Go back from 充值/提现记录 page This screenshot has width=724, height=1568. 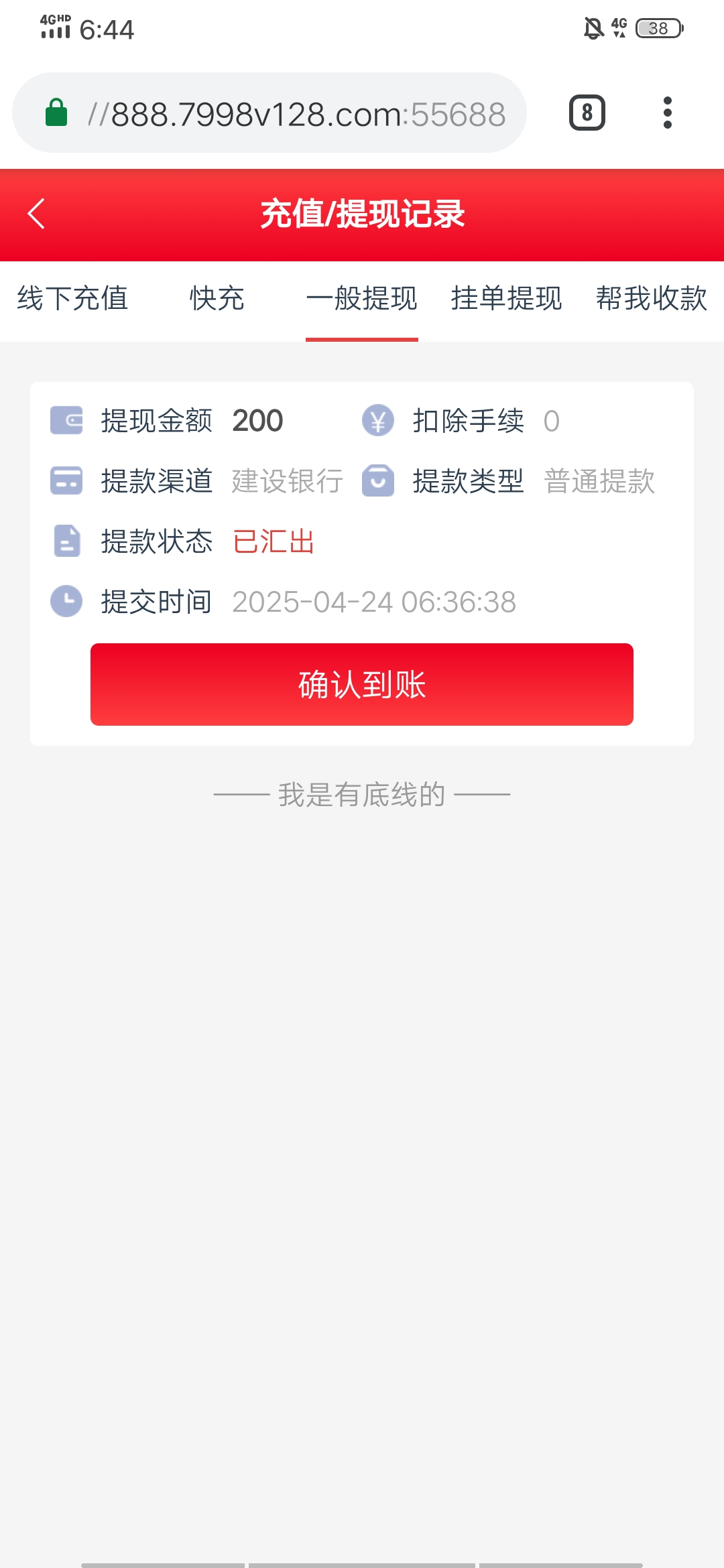(37, 214)
